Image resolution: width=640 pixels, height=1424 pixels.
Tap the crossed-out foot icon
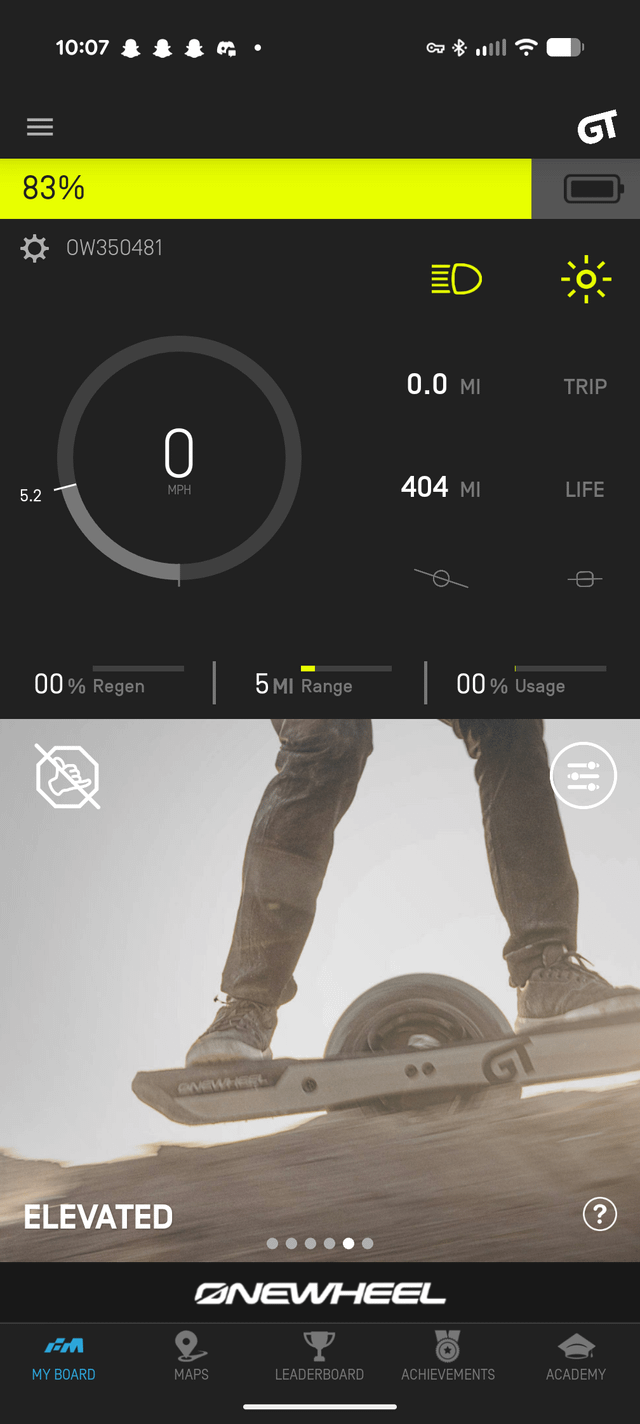pyautogui.click(x=67, y=776)
